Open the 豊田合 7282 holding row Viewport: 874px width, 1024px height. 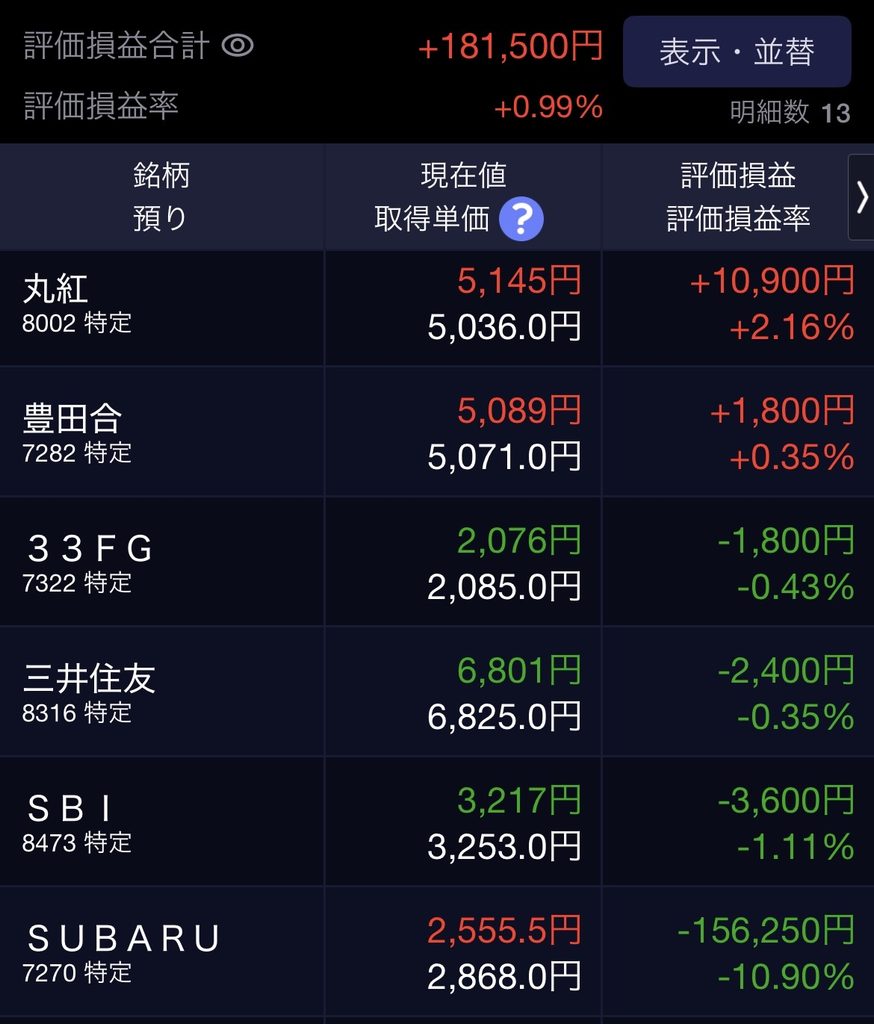(437, 432)
